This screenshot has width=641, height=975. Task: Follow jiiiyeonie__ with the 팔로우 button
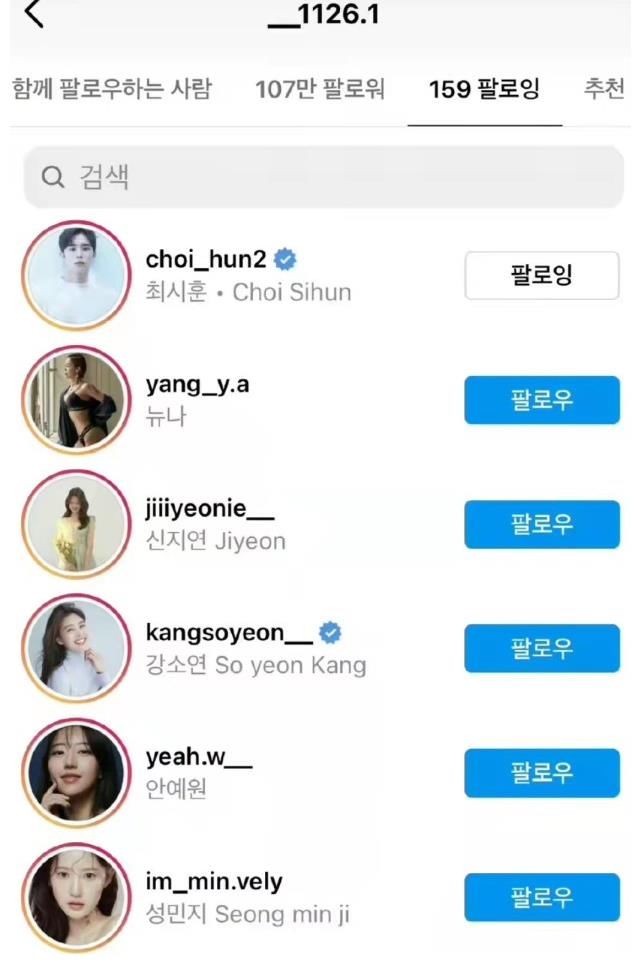pyautogui.click(x=541, y=524)
